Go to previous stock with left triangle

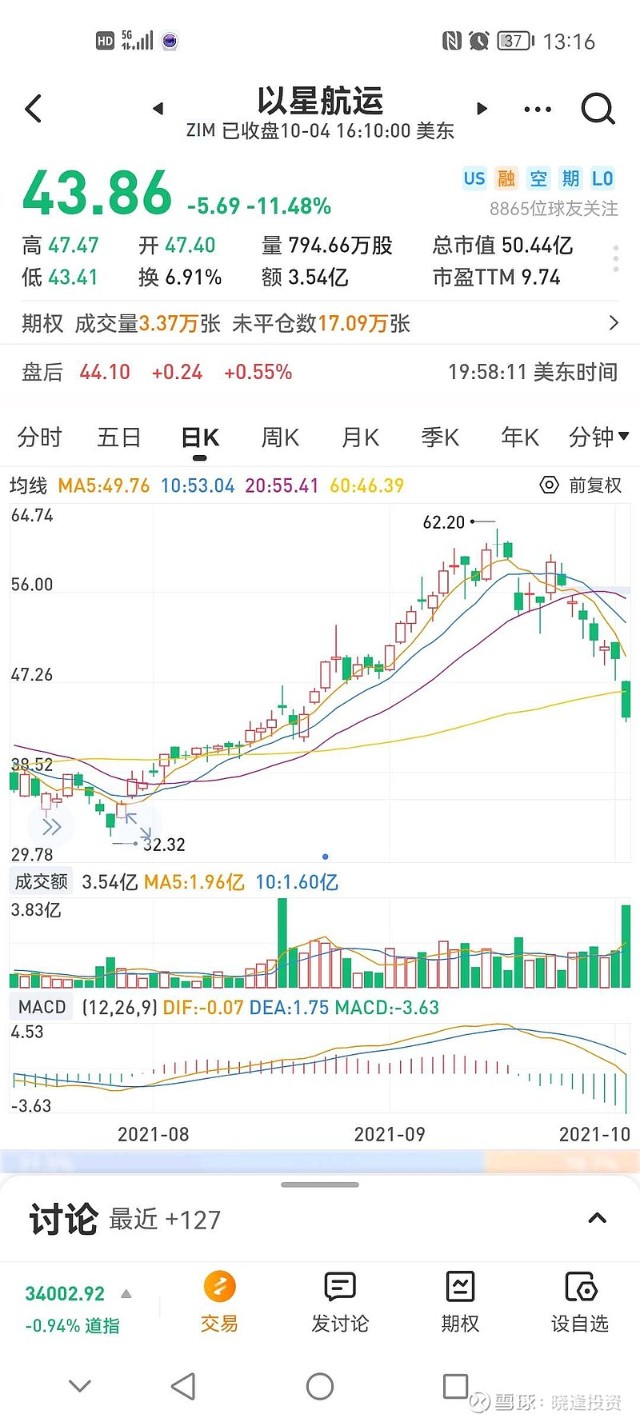click(158, 109)
